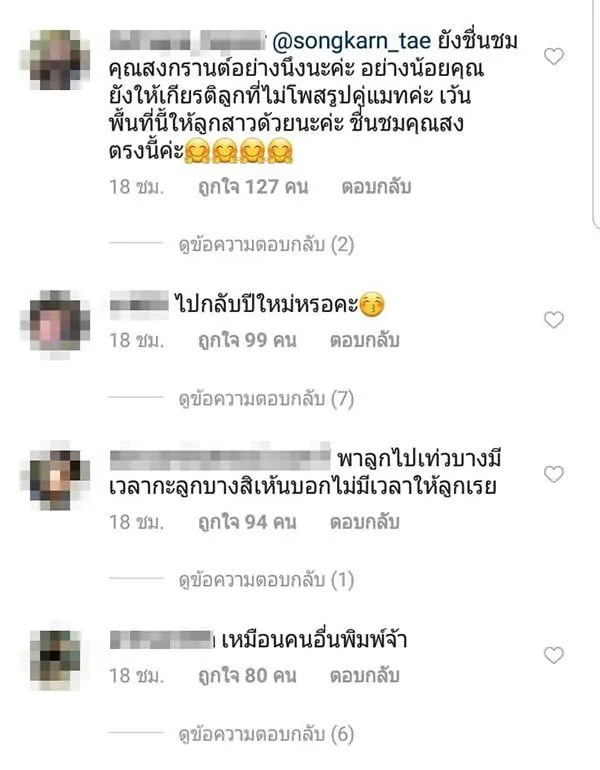Like the comment mentioning @songkarn_tae
600x770 pixels.
click(553, 57)
